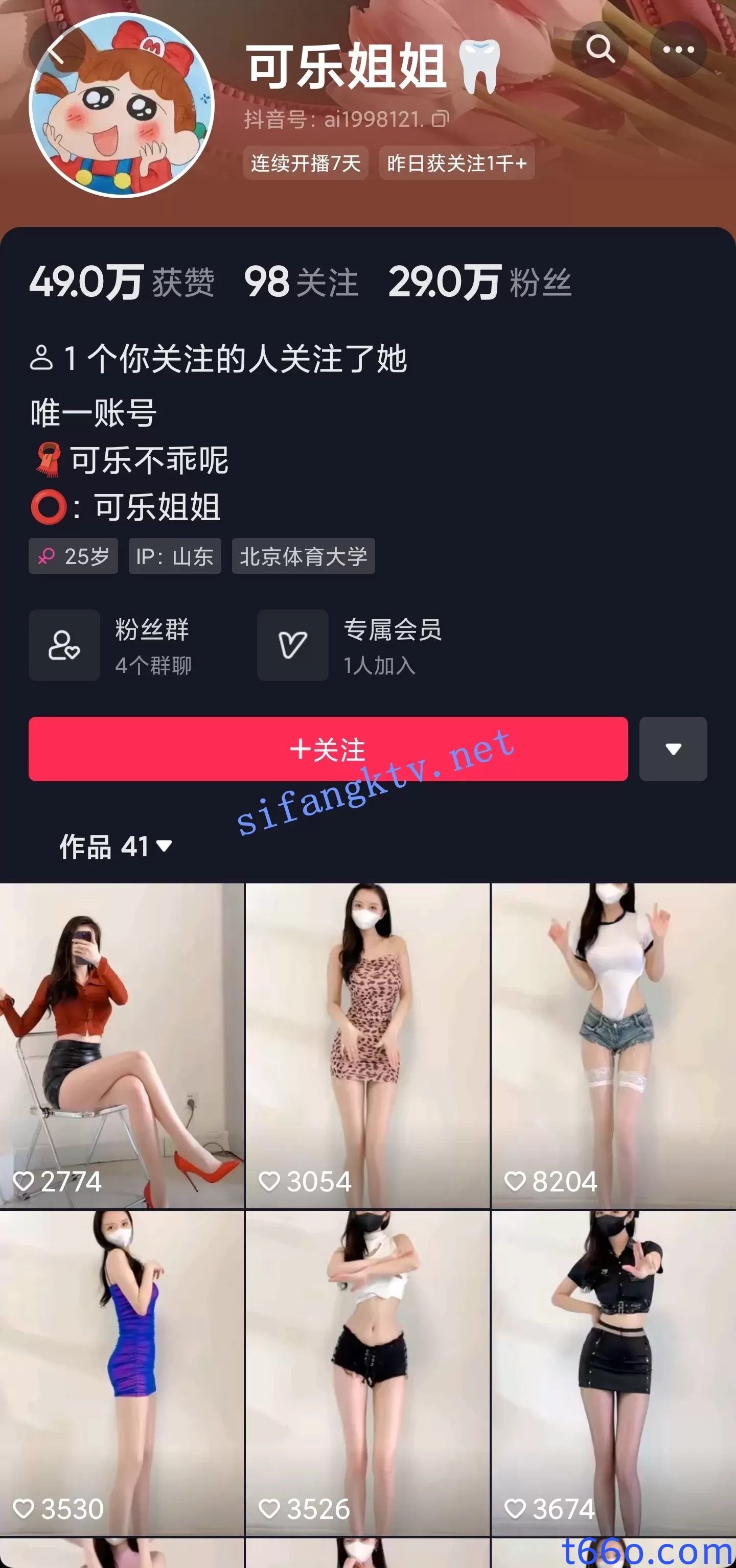The image size is (736, 1568).
Task: Tap the 北京体育大学 school tag
Action: coord(303,556)
